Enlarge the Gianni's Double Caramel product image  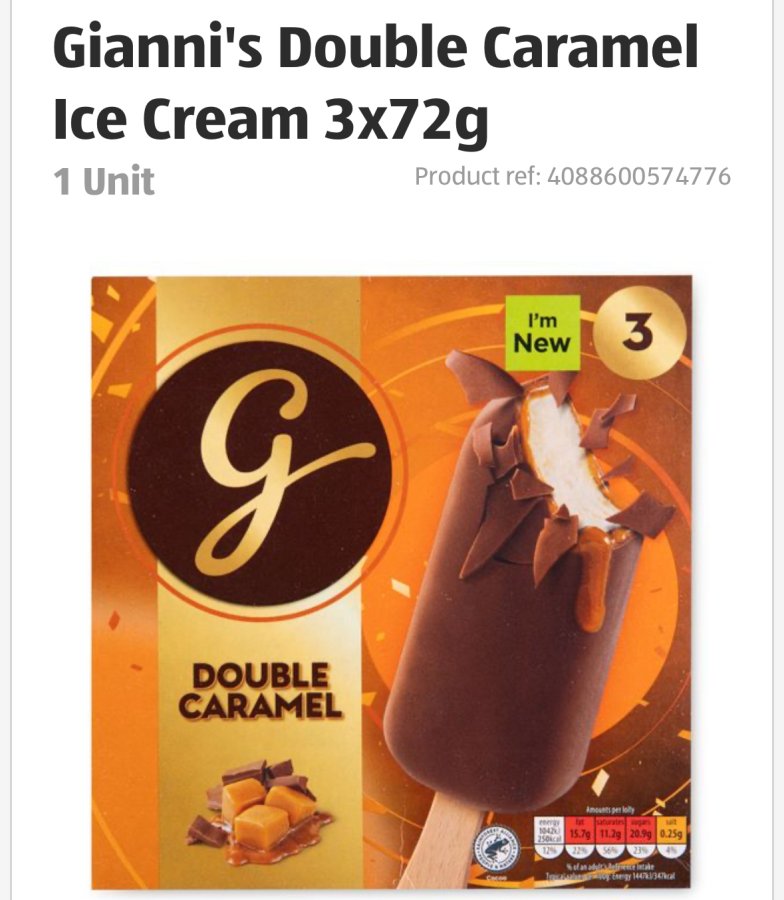[x=392, y=582]
